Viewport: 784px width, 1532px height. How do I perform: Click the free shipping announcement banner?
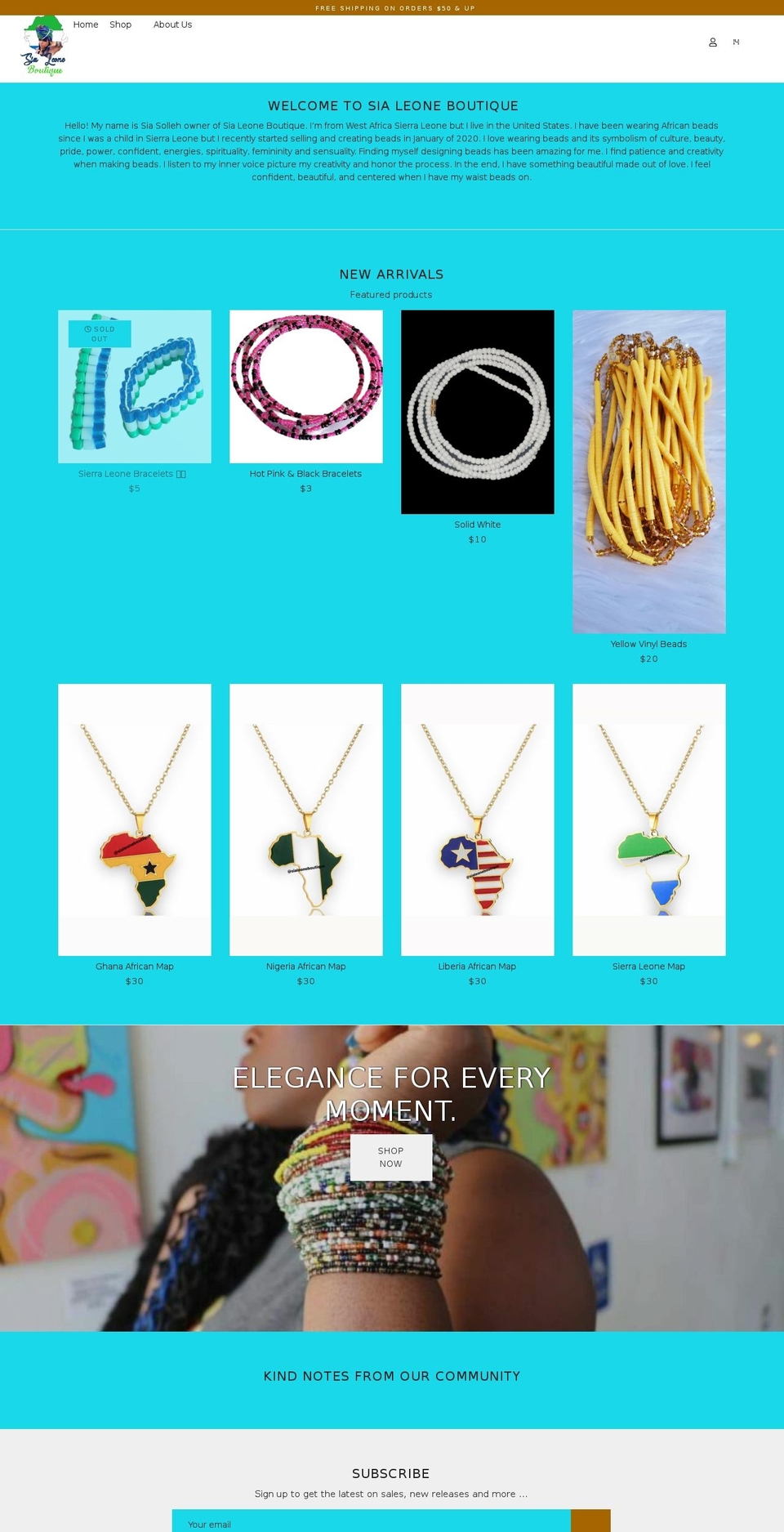[392, 8]
